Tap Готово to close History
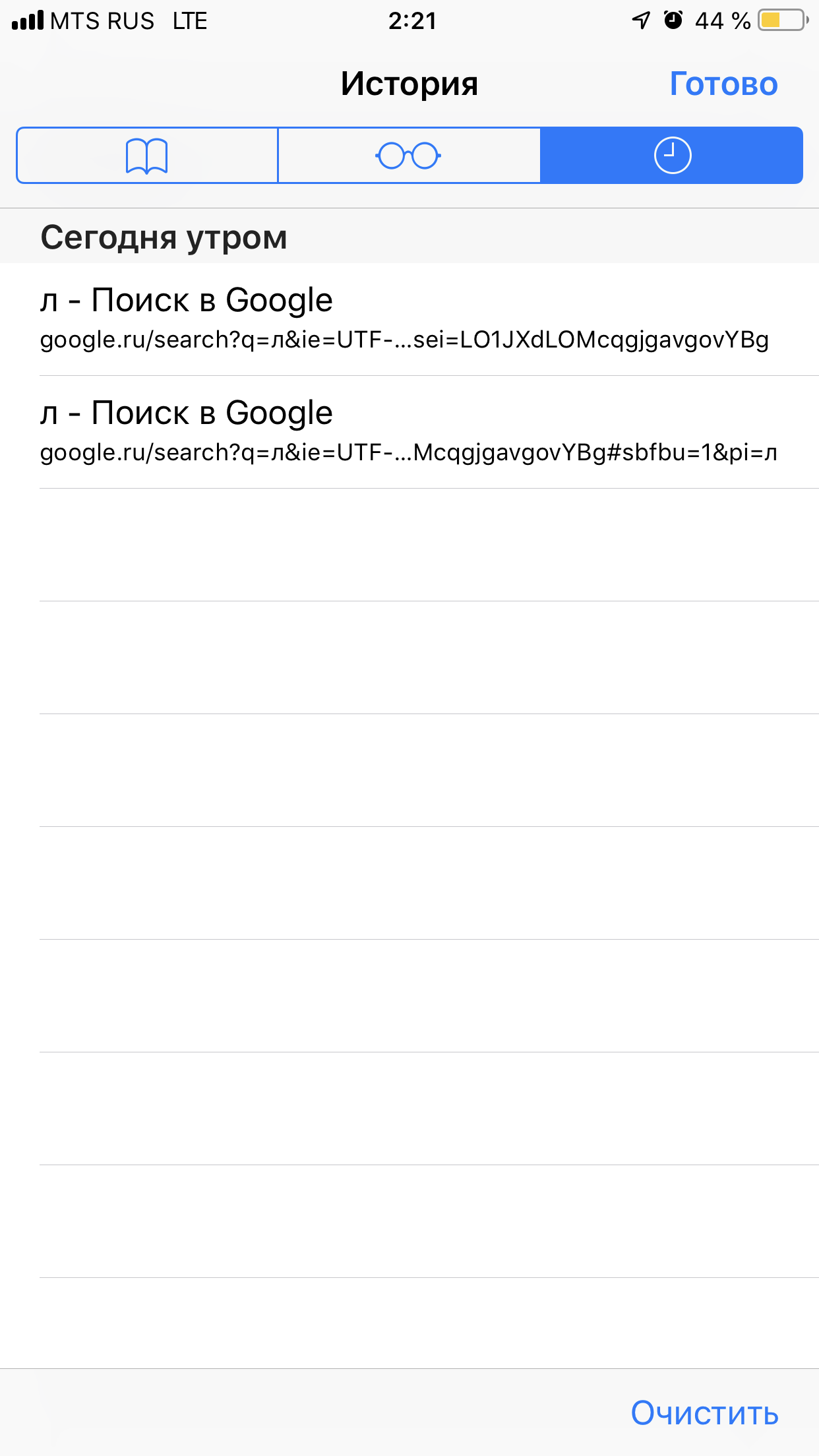819x1456 pixels. (x=723, y=84)
